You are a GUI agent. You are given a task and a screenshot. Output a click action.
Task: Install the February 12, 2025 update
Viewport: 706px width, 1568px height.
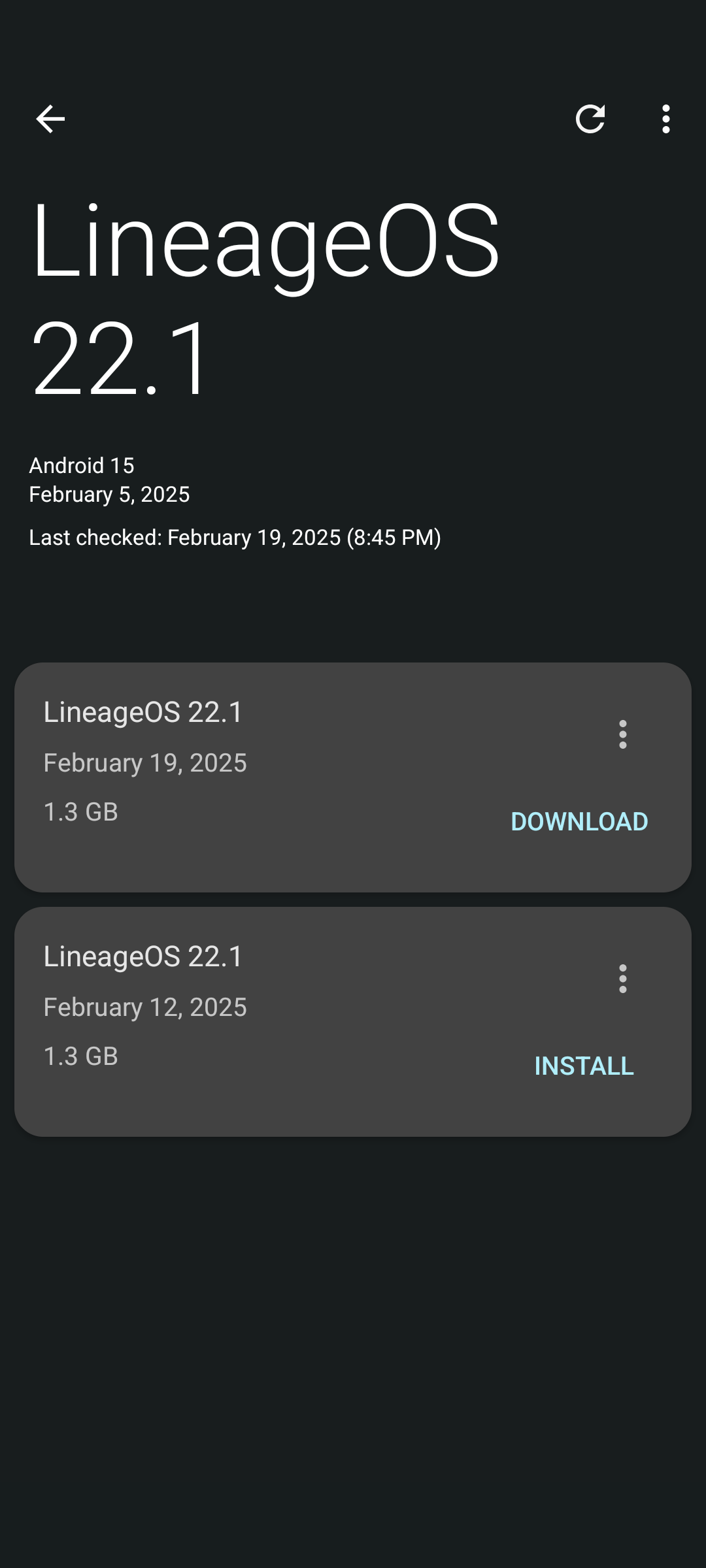584,1066
